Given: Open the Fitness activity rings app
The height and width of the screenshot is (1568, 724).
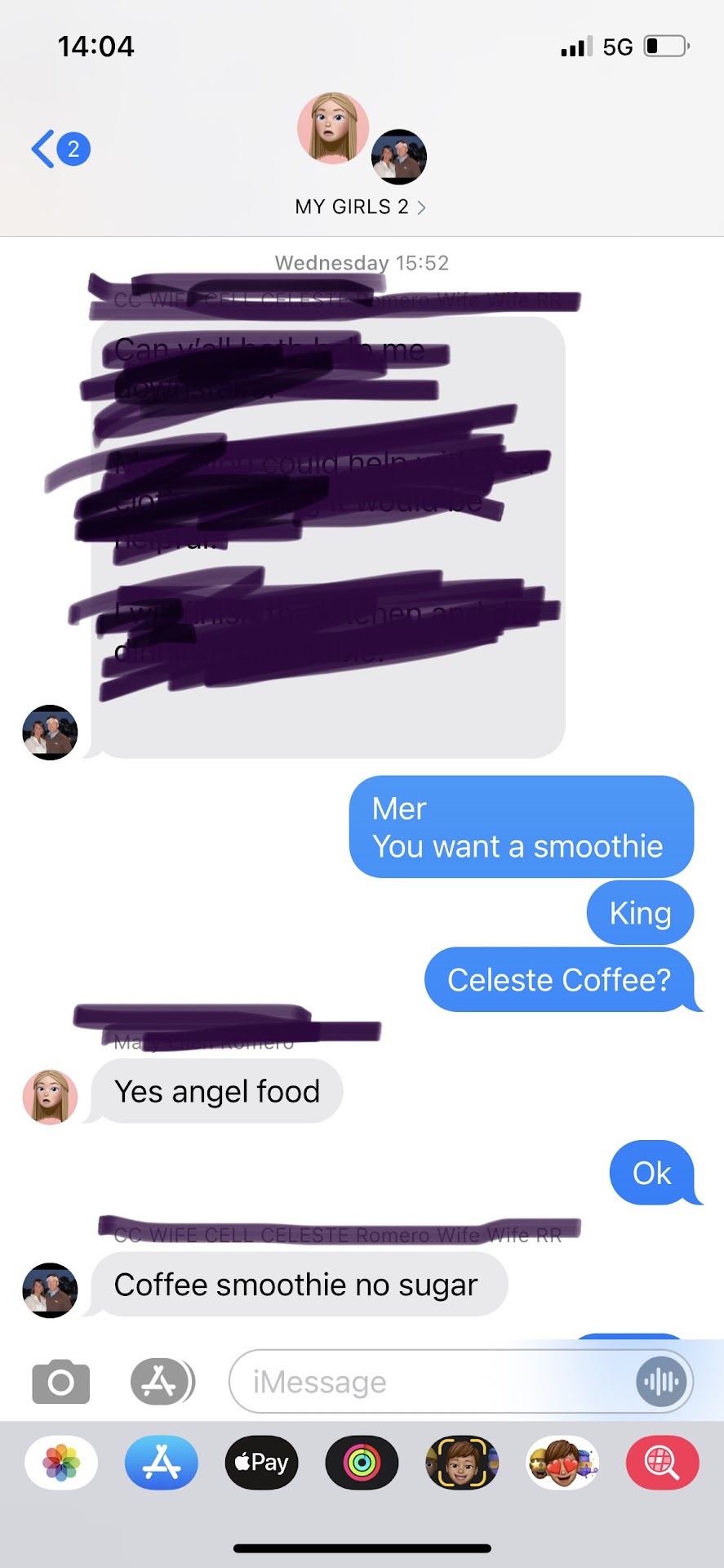Looking at the screenshot, I should coord(362,1463).
